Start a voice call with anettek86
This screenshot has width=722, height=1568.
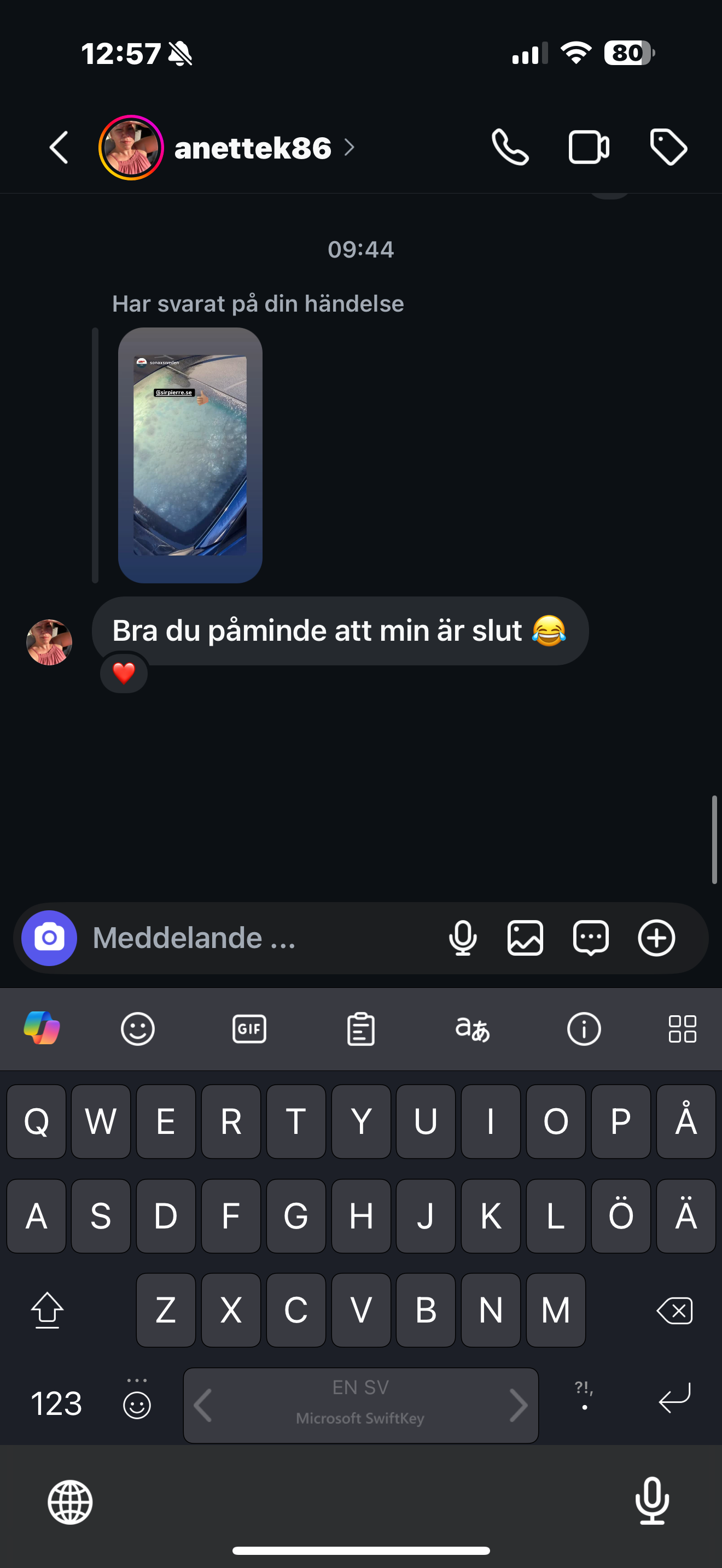[510, 147]
